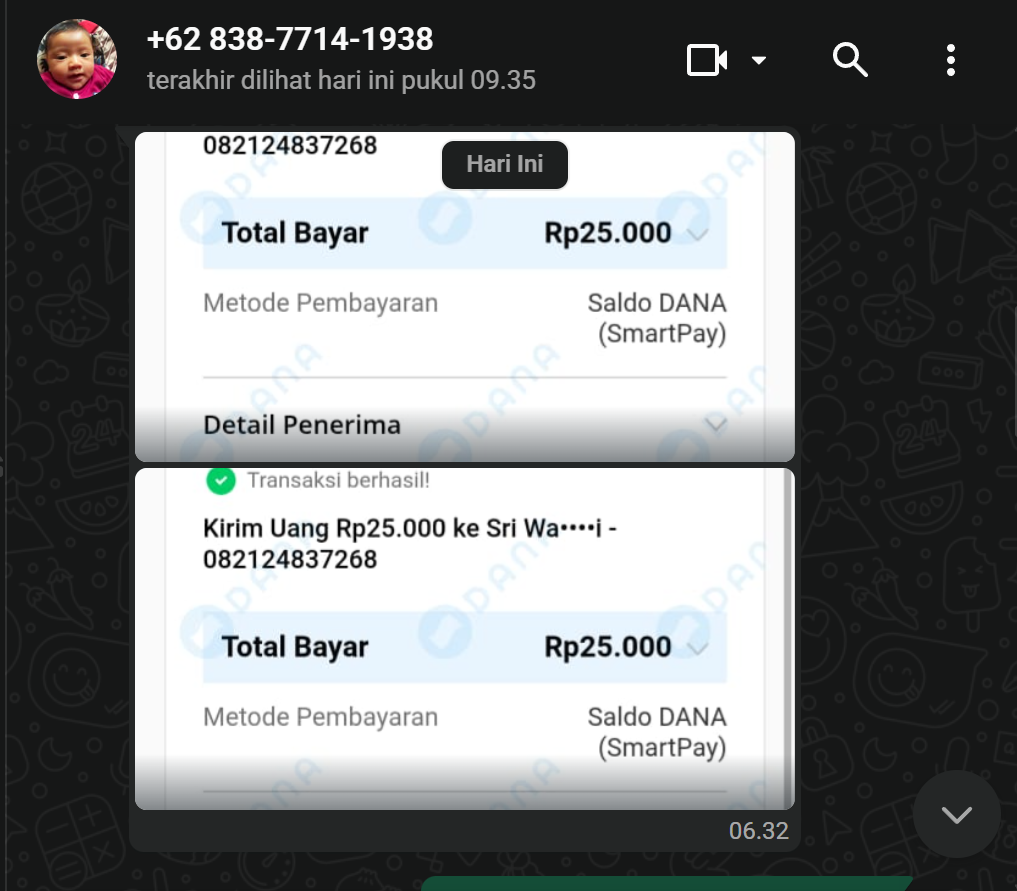Search within this chat
This screenshot has width=1017, height=891.
pos(850,60)
